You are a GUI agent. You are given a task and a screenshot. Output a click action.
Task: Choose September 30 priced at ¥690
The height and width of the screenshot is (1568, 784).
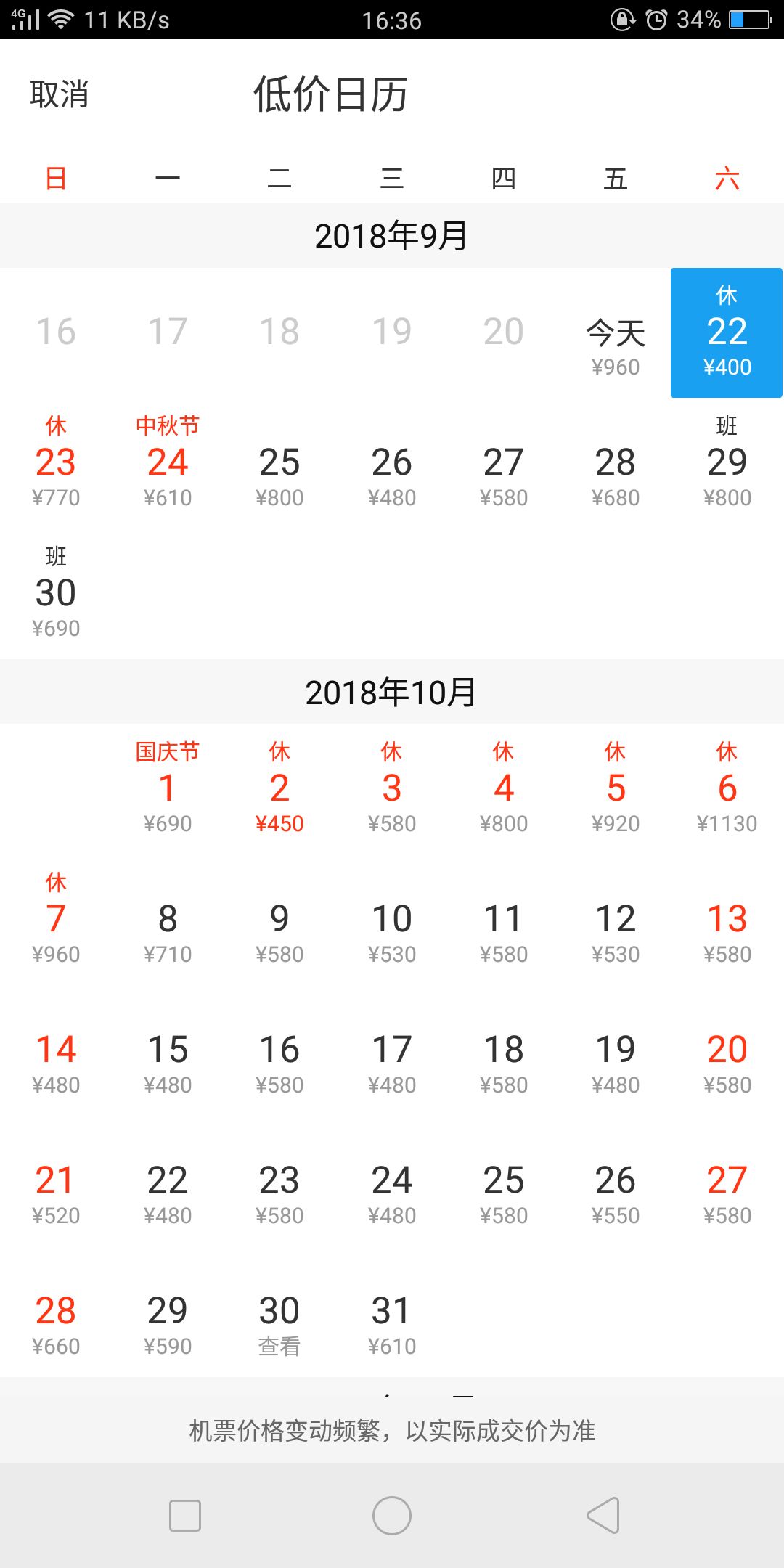(56, 594)
